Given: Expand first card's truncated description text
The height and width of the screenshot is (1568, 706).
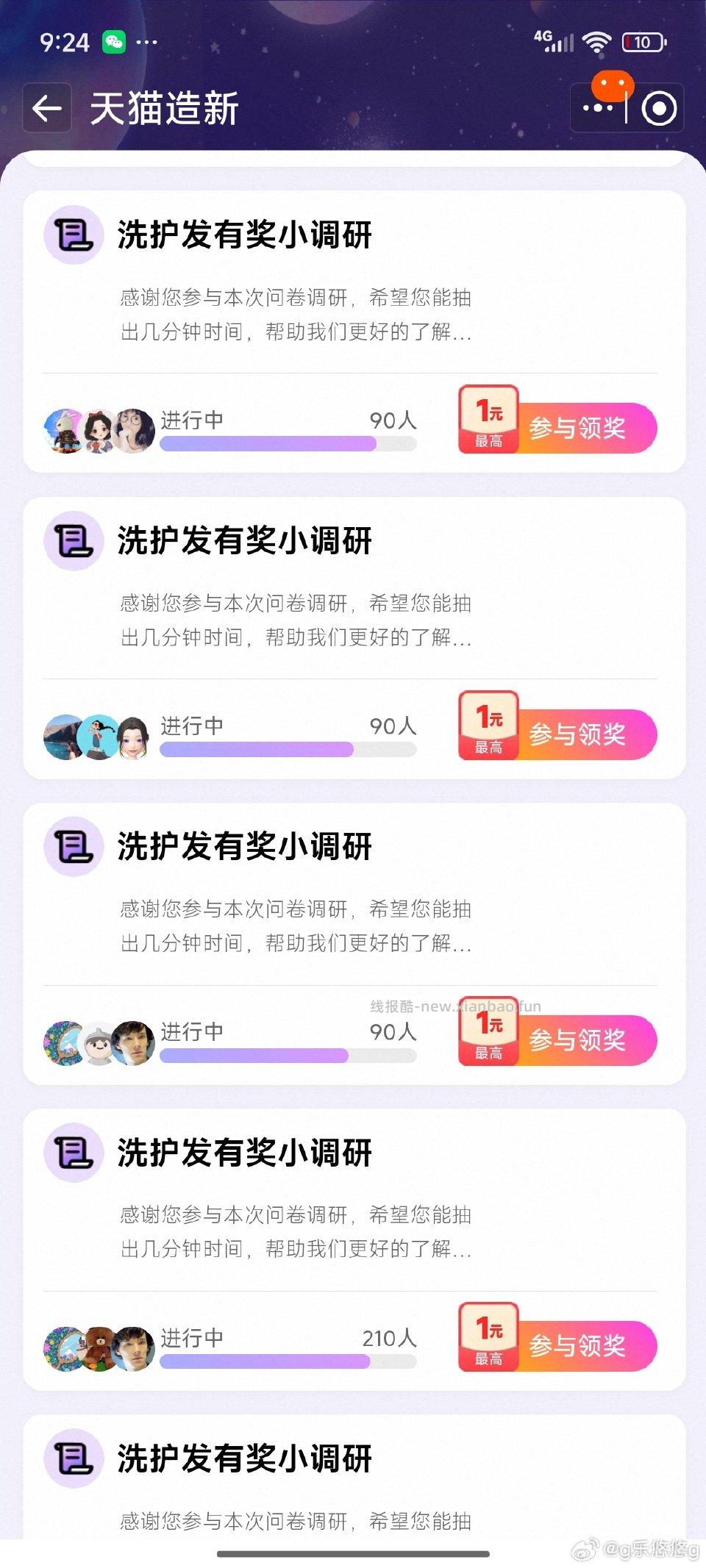Looking at the screenshot, I should [294, 316].
